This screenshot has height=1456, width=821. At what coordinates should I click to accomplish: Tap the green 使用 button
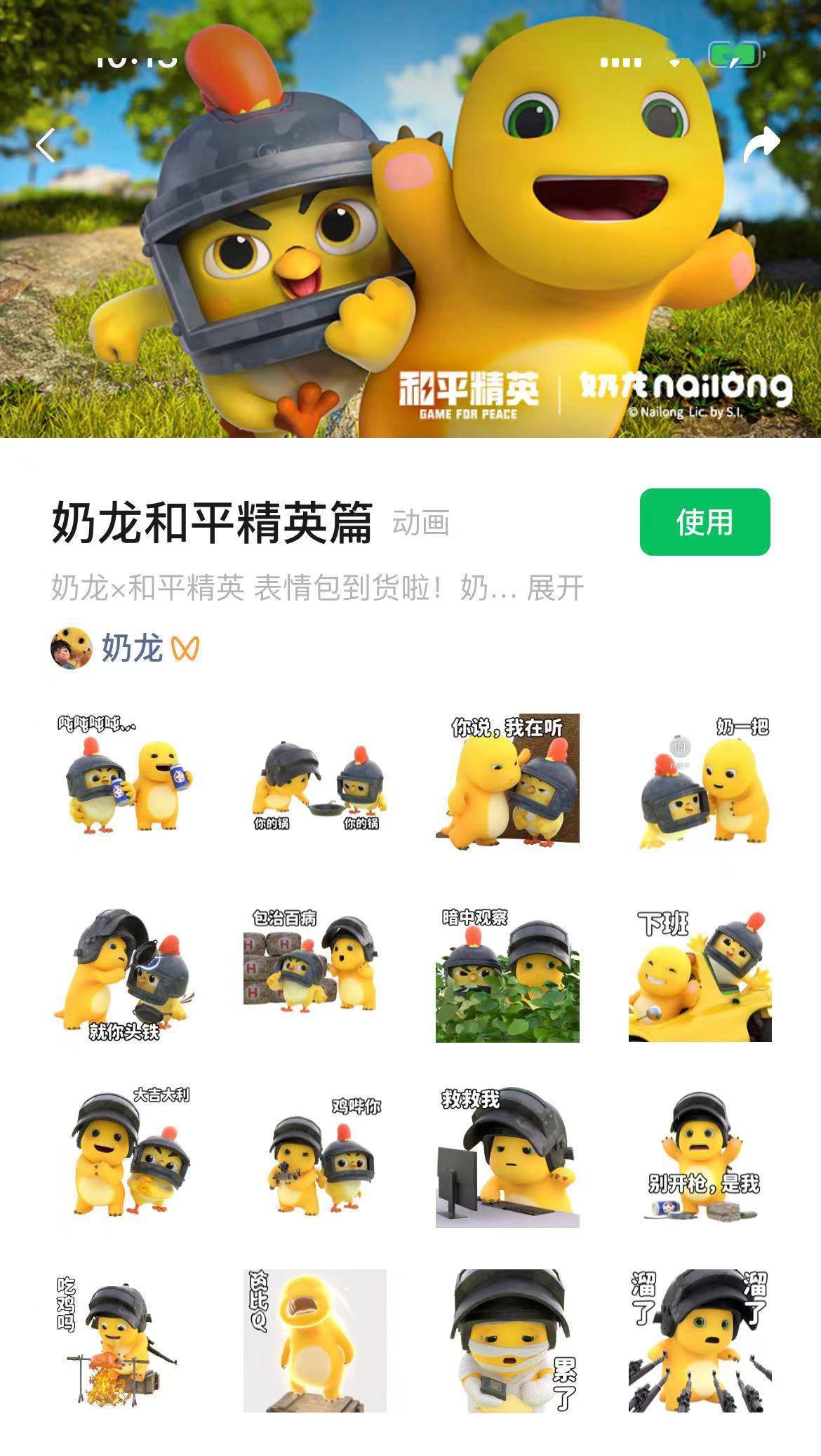click(705, 522)
